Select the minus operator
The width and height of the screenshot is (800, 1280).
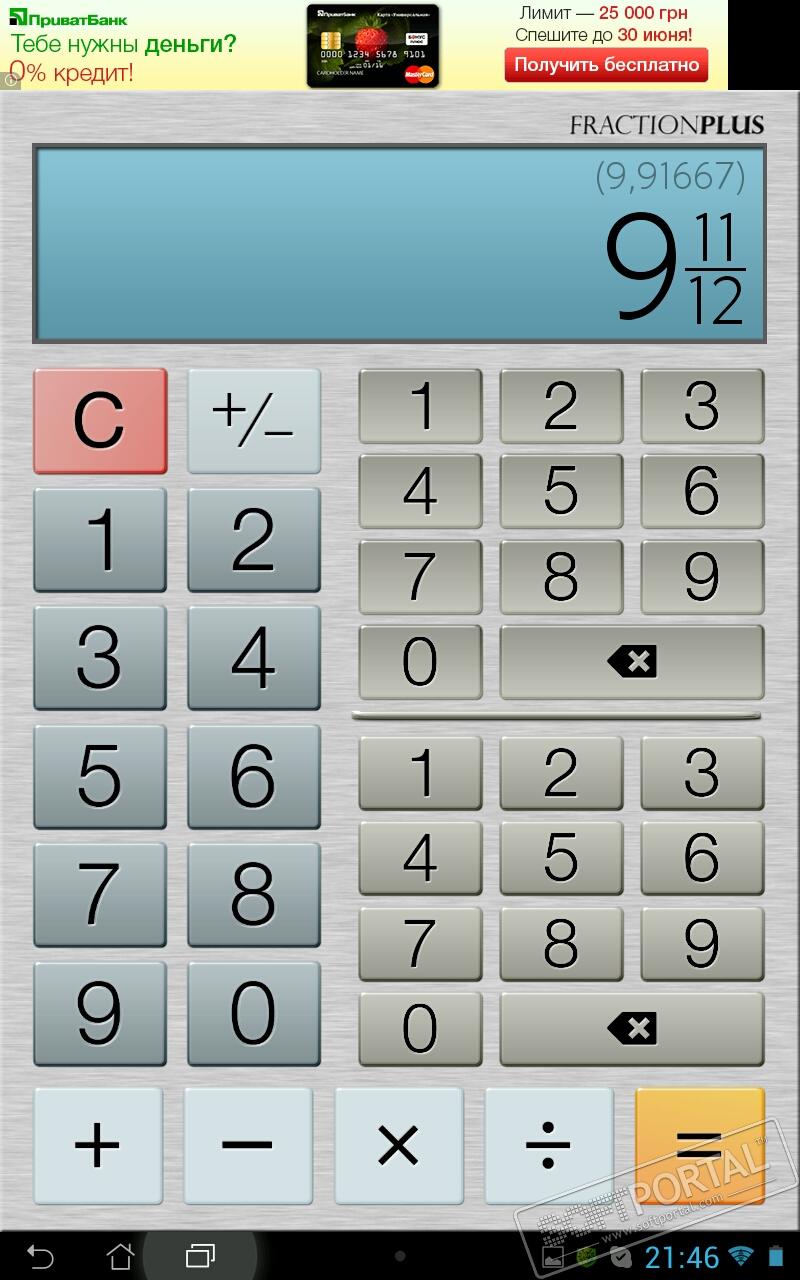[x=248, y=1145]
